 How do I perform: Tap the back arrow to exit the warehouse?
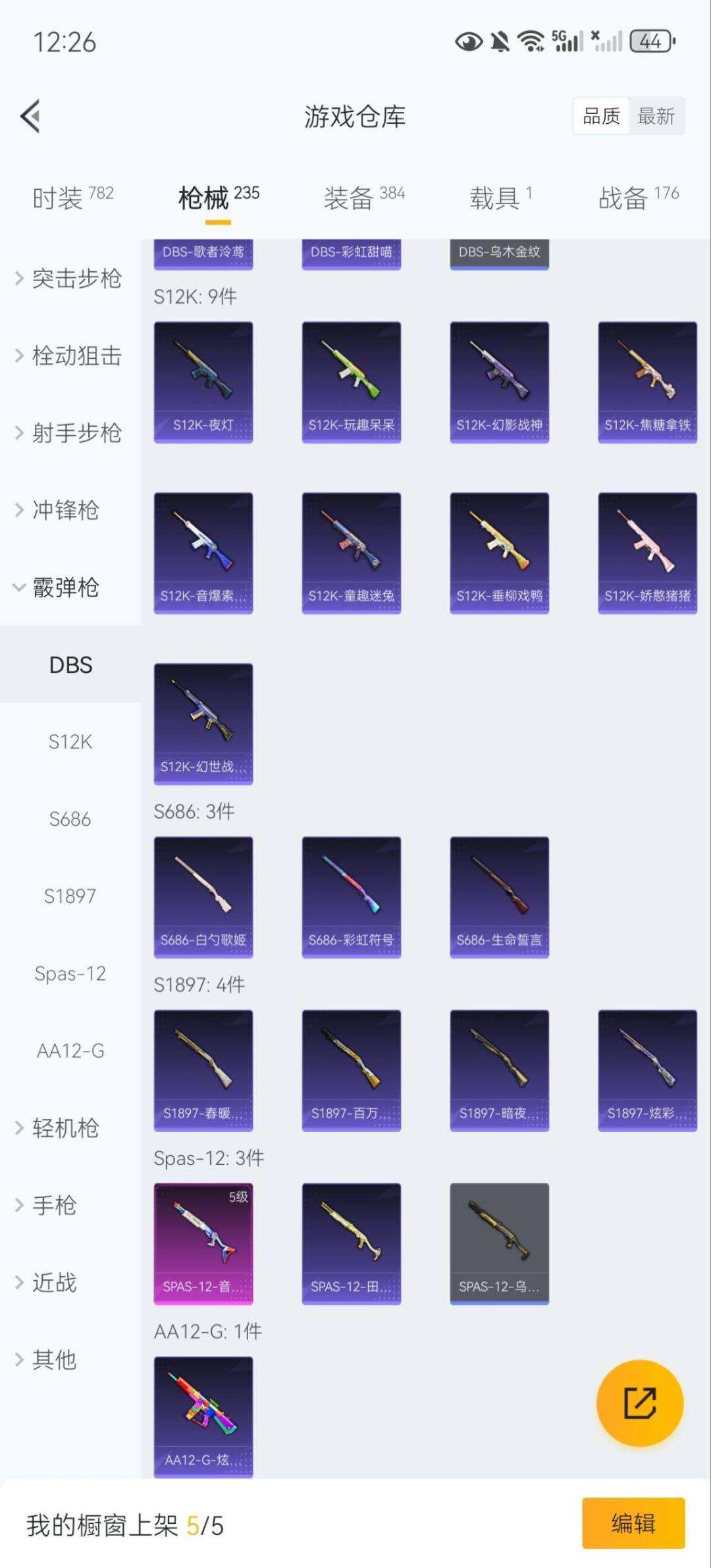pyautogui.click(x=28, y=115)
